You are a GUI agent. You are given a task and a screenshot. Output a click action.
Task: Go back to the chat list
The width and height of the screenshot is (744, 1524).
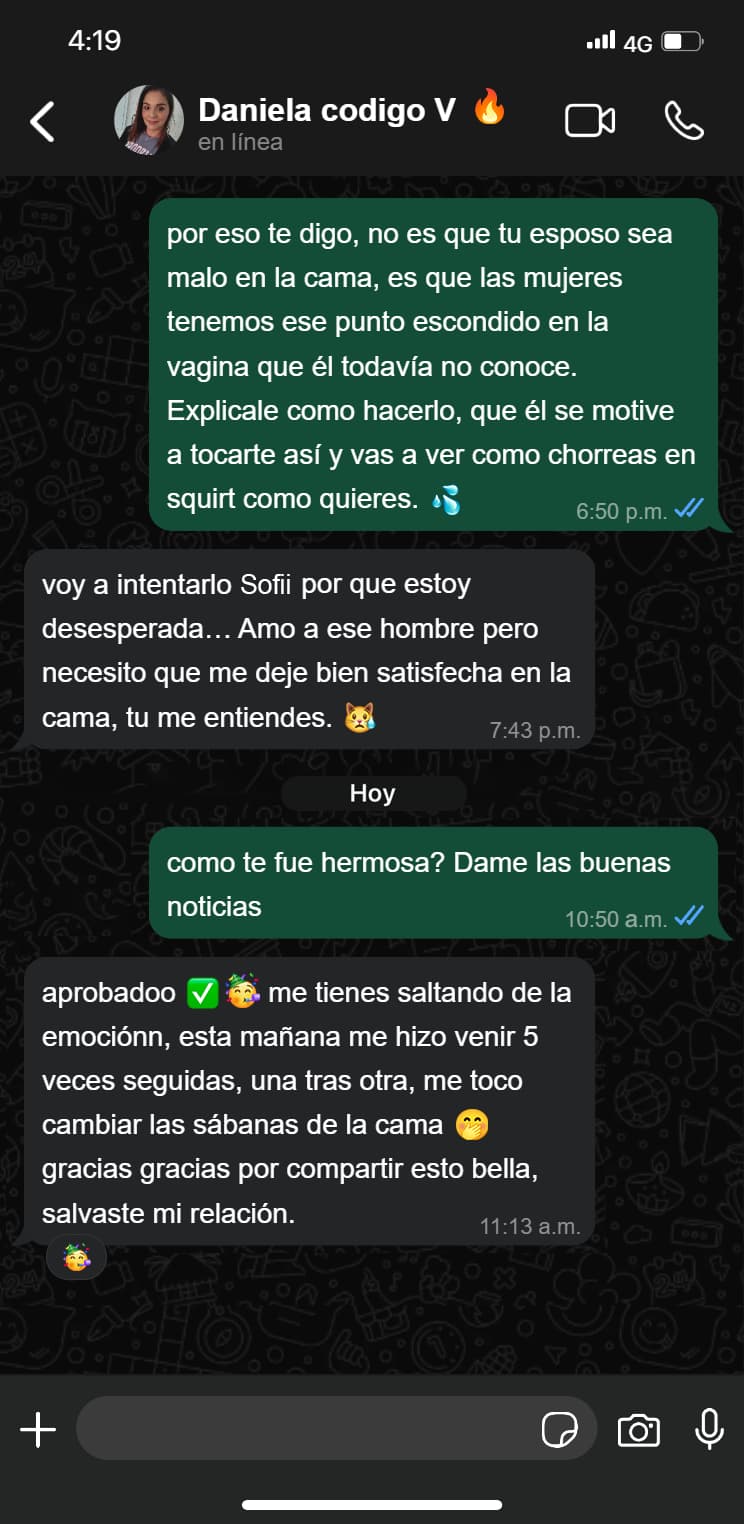click(42, 121)
